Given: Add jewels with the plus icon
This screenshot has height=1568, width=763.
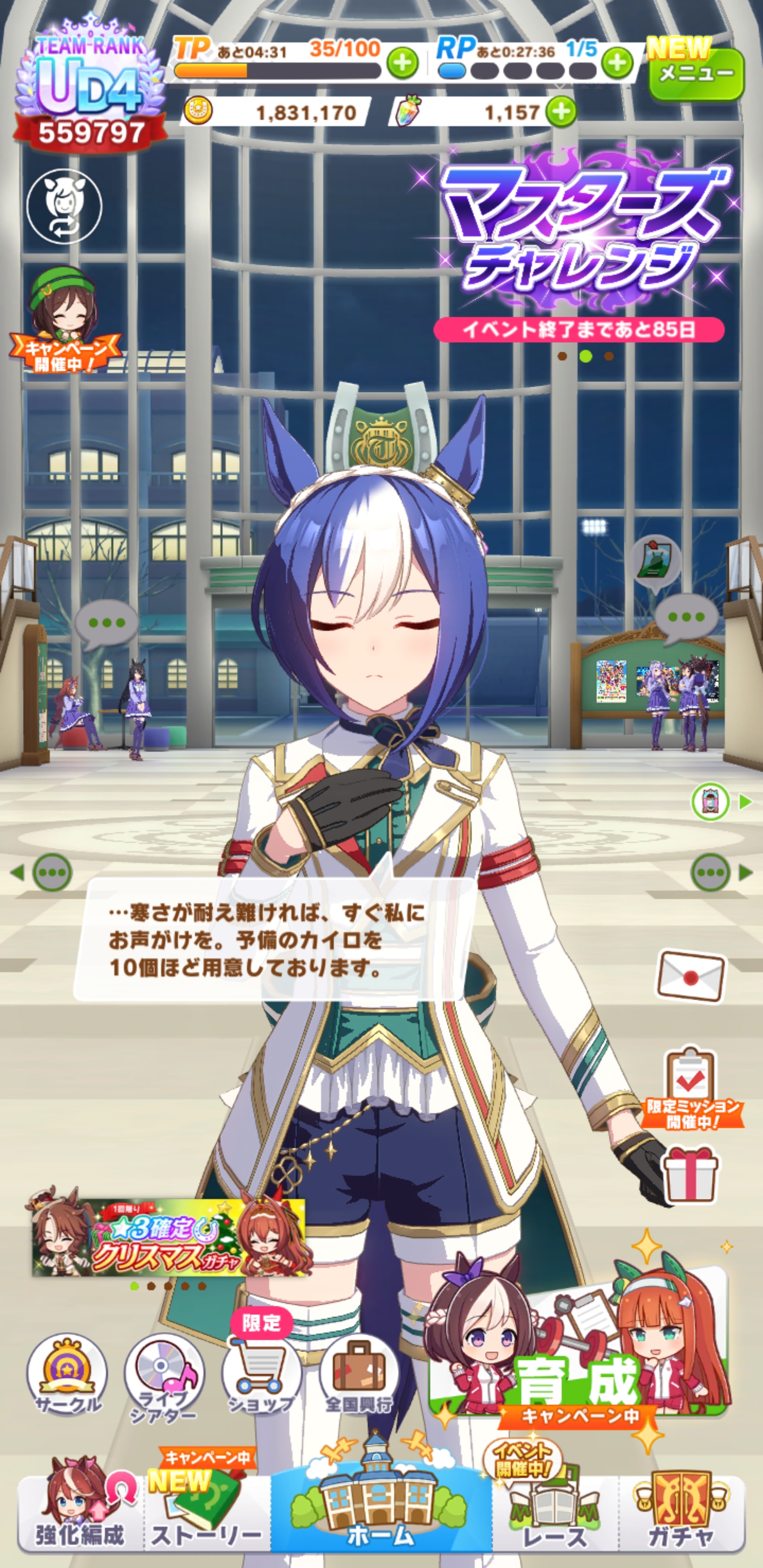Looking at the screenshot, I should pyautogui.click(x=561, y=112).
